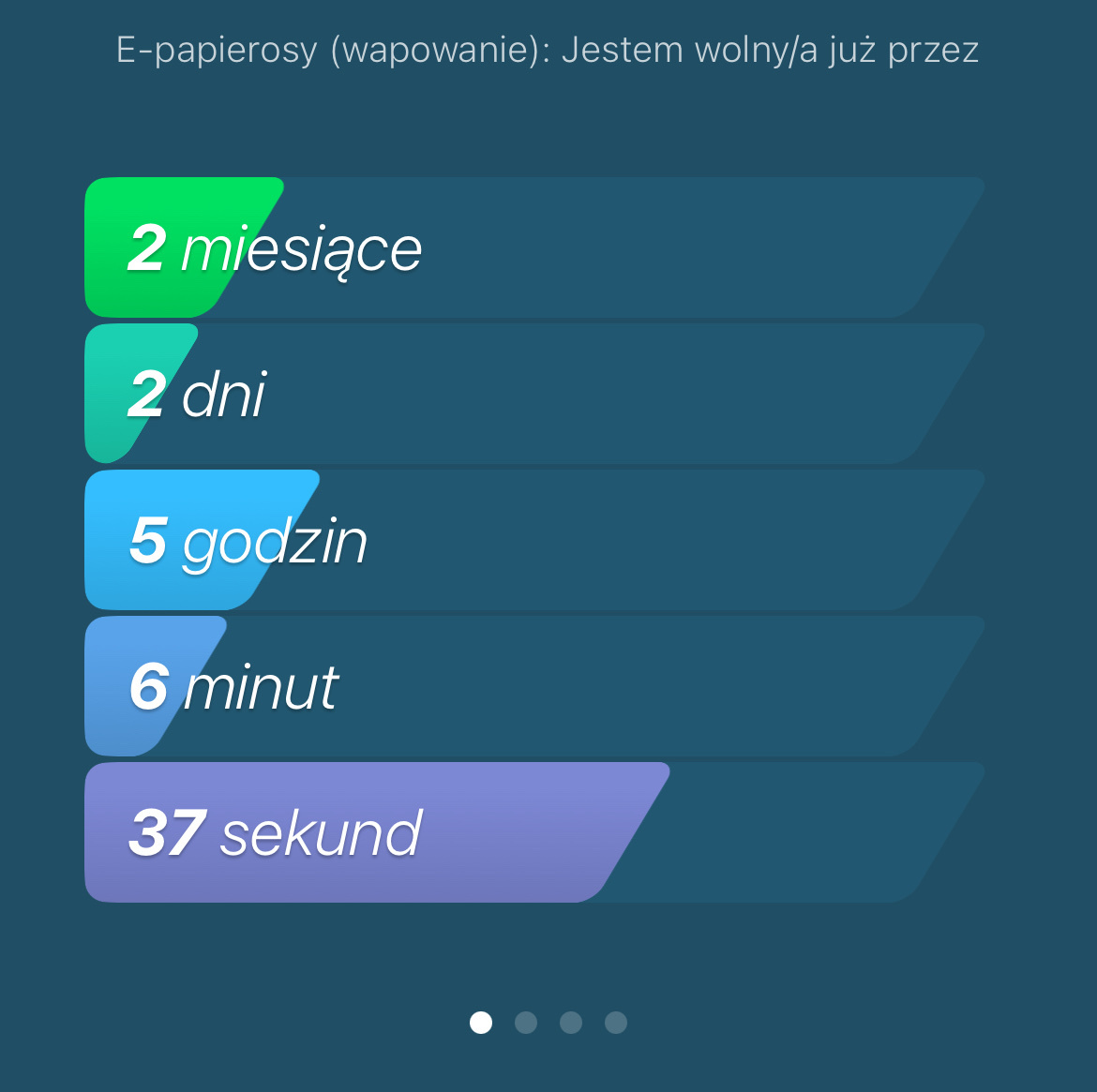The height and width of the screenshot is (1092, 1097).
Task: Show the fourth, last page indicator dot
Action: click(616, 1023)
